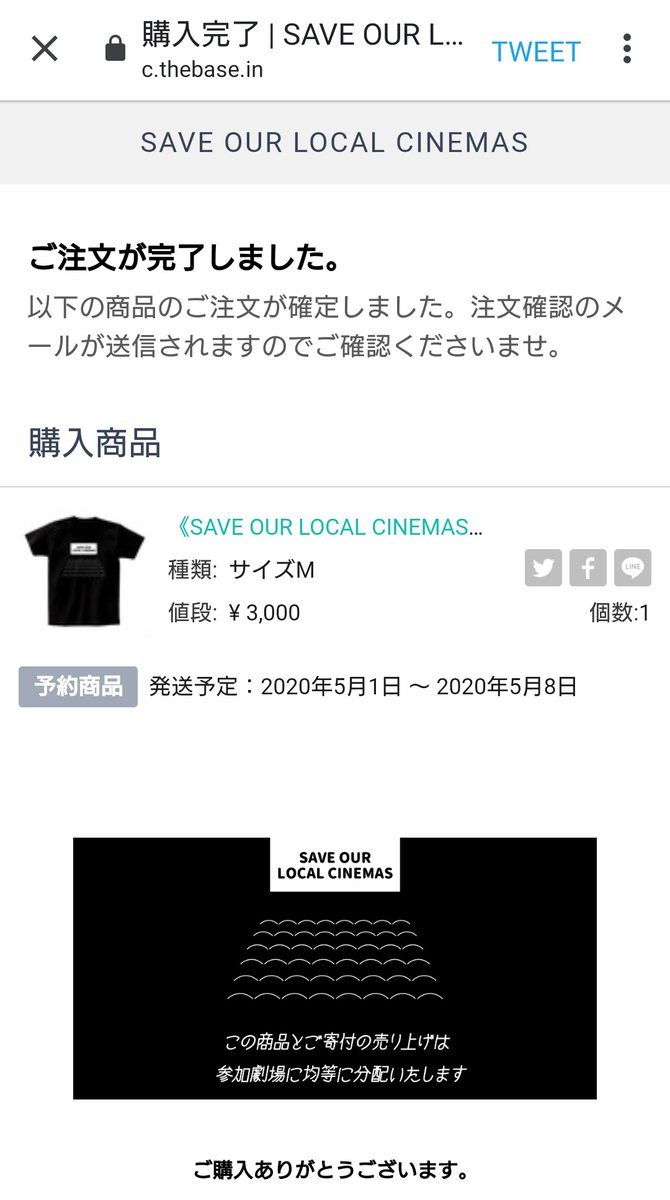Share the purchase on Twitter
The height and width of the screenshot is (1200, 670).
point(543,568)
